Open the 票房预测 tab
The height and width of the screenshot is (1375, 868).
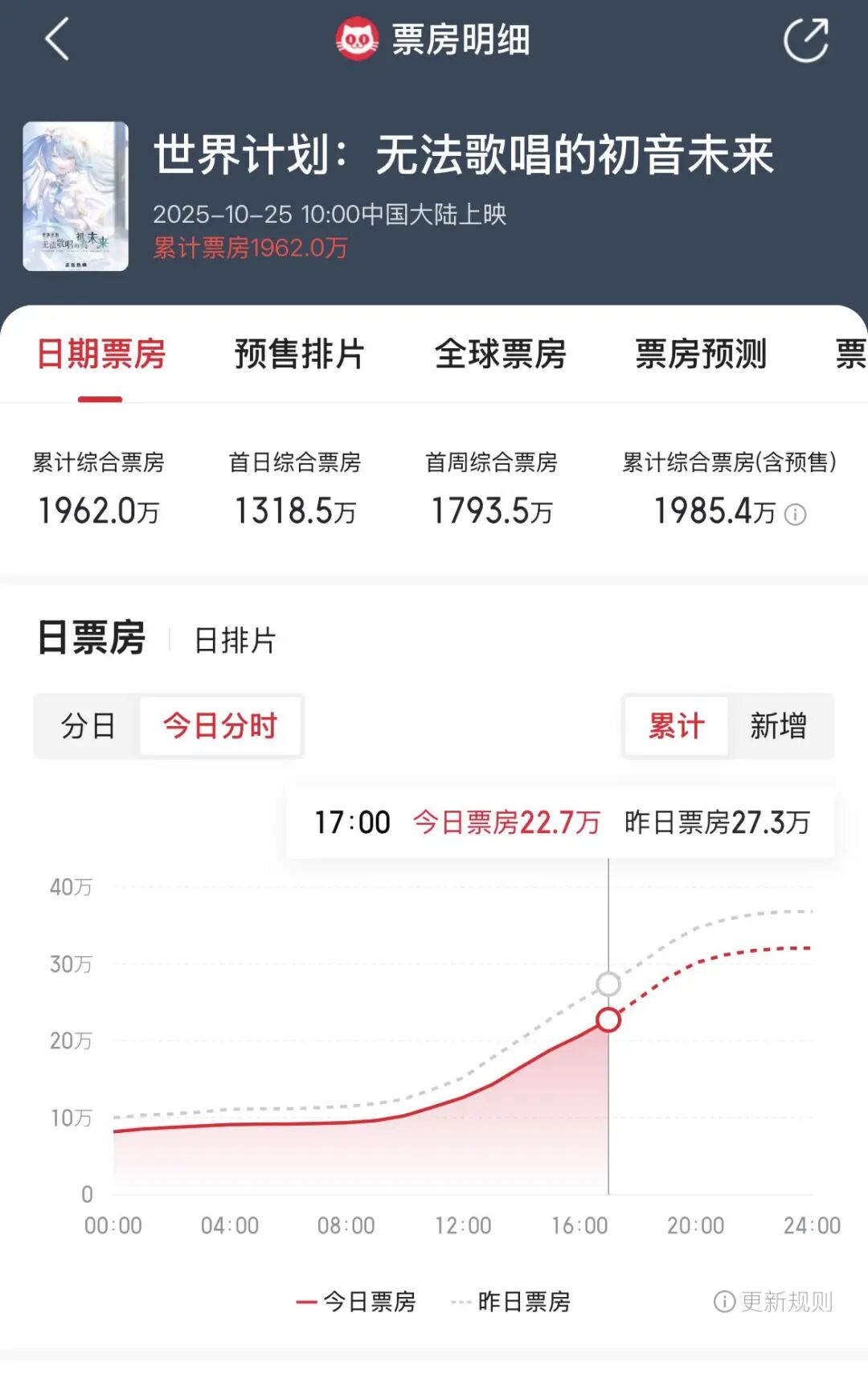tap(701, 354)
